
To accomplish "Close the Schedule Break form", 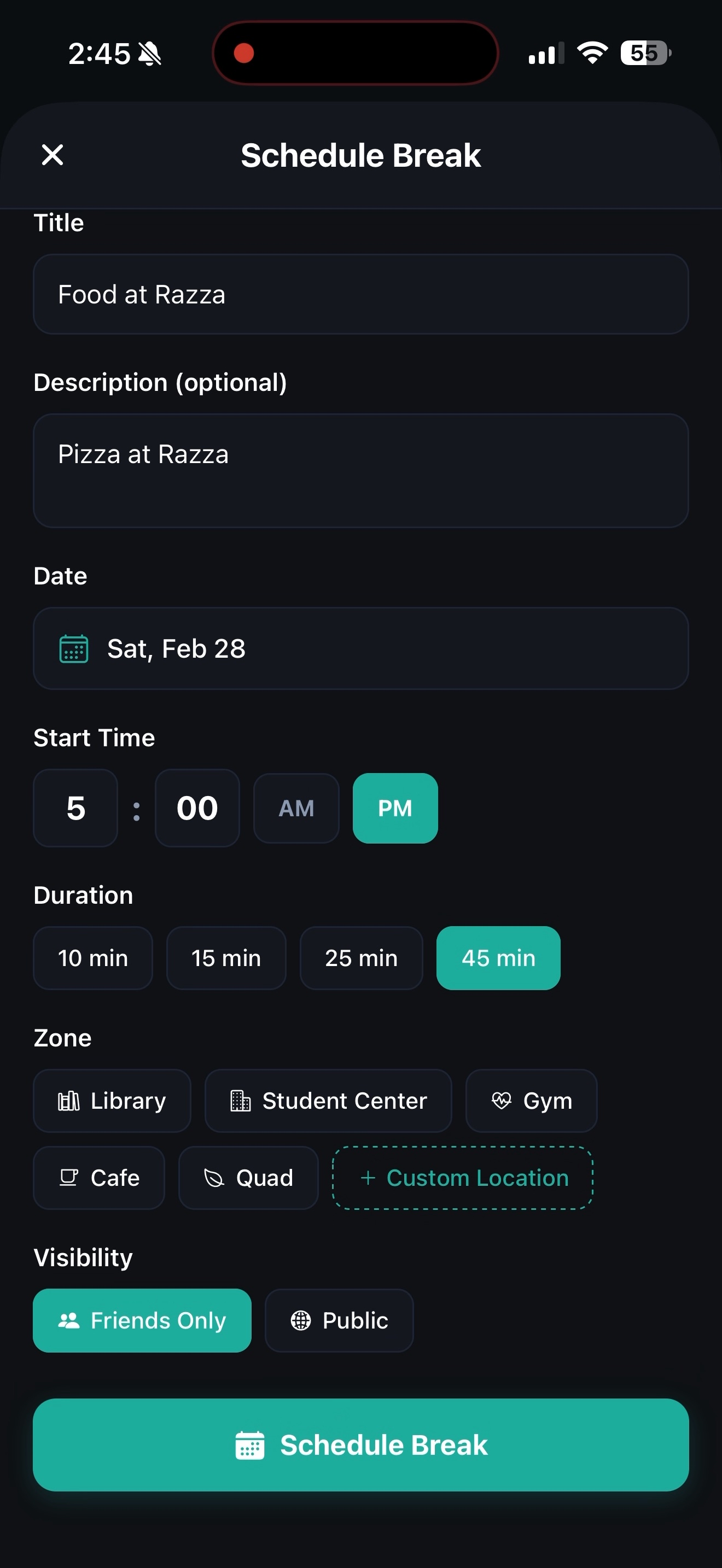I will click(x=53, y=155).
